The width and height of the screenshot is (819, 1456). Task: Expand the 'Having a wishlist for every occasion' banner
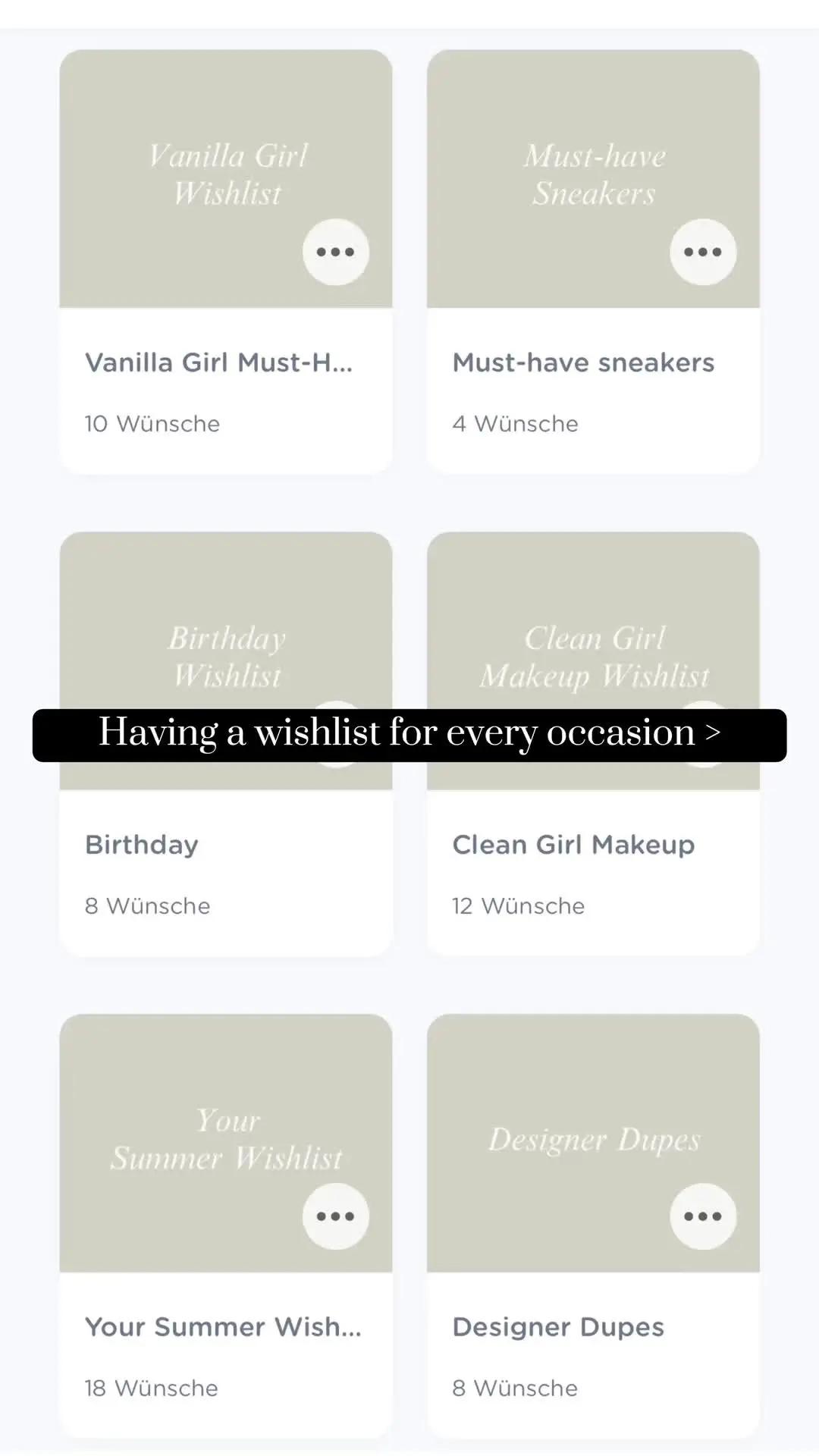[x=409, y=732]
